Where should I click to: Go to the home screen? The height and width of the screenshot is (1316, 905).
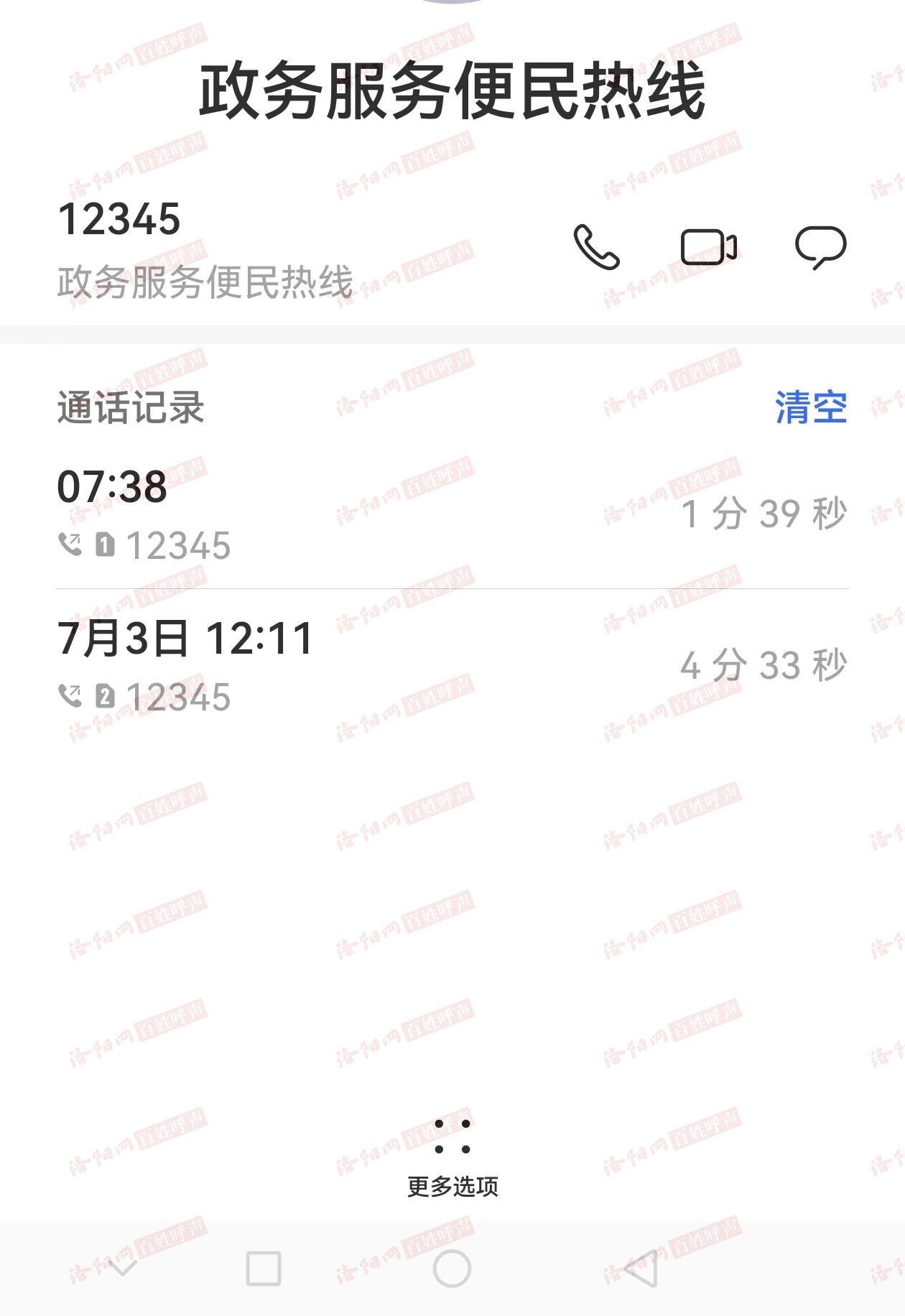pos(452,1269)
